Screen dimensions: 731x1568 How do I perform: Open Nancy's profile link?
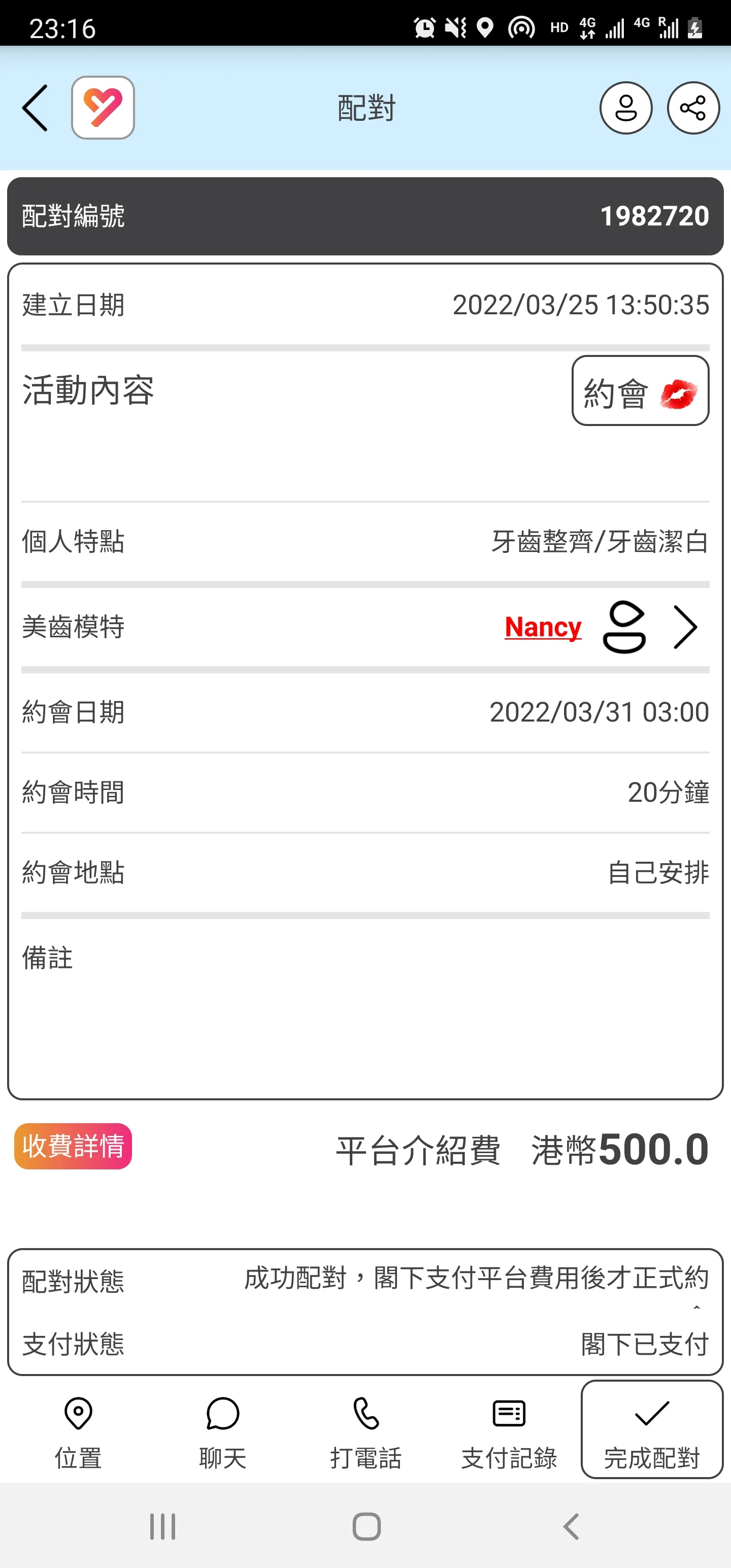click(542, 627)
